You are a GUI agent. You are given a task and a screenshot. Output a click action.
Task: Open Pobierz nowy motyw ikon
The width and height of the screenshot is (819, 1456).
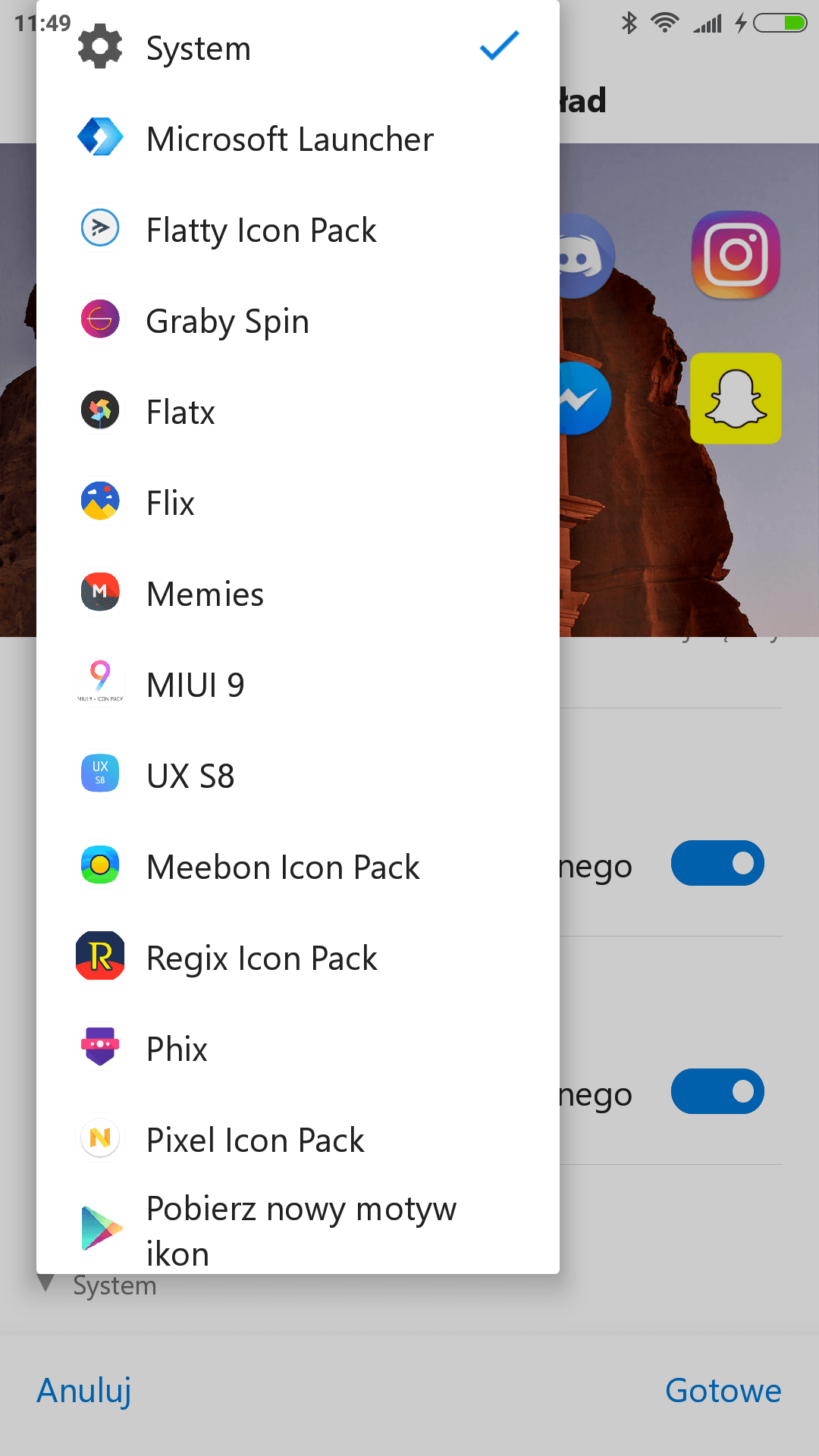(298, 1230)
